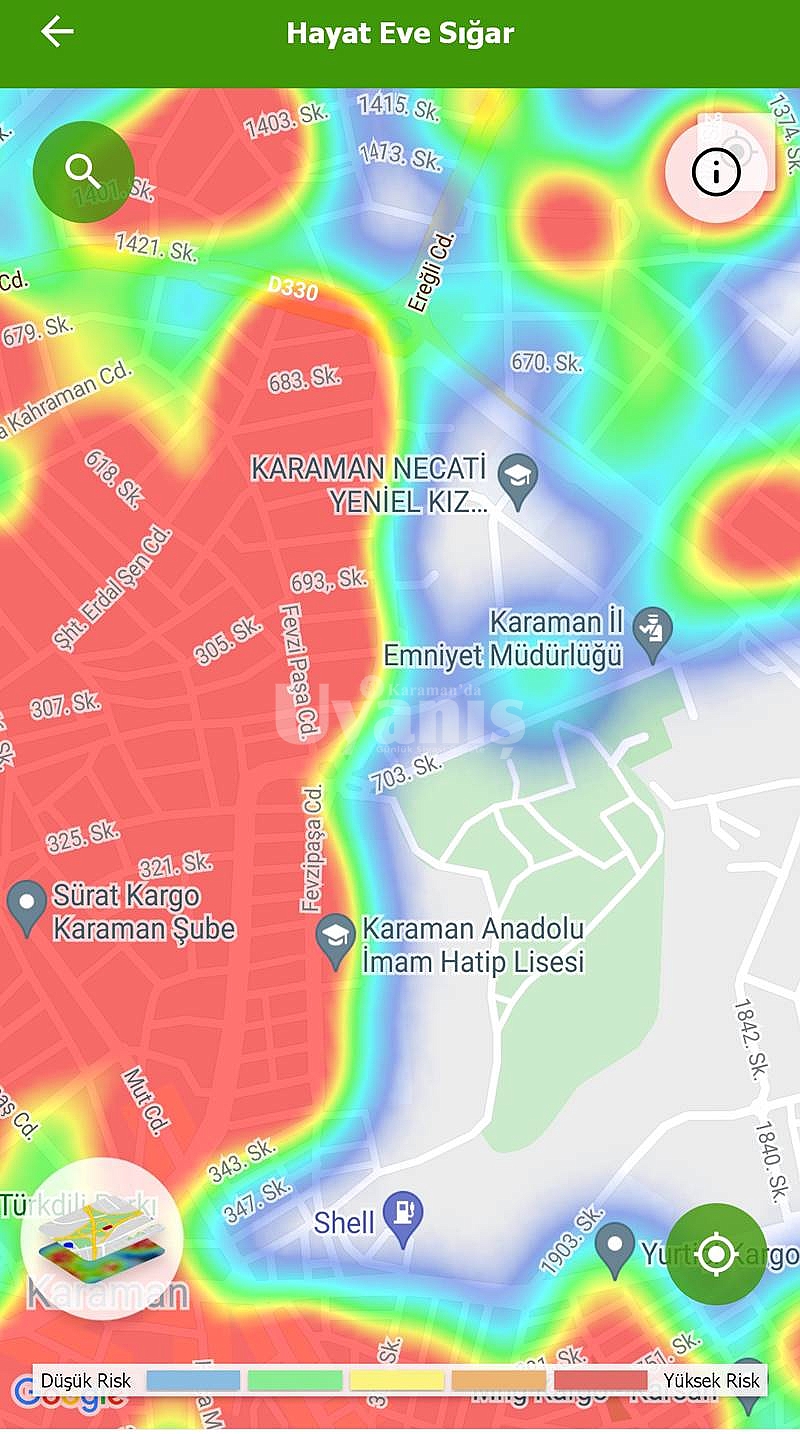Tap the Karaman Necati Yeniel school marker

click(518, 481)
